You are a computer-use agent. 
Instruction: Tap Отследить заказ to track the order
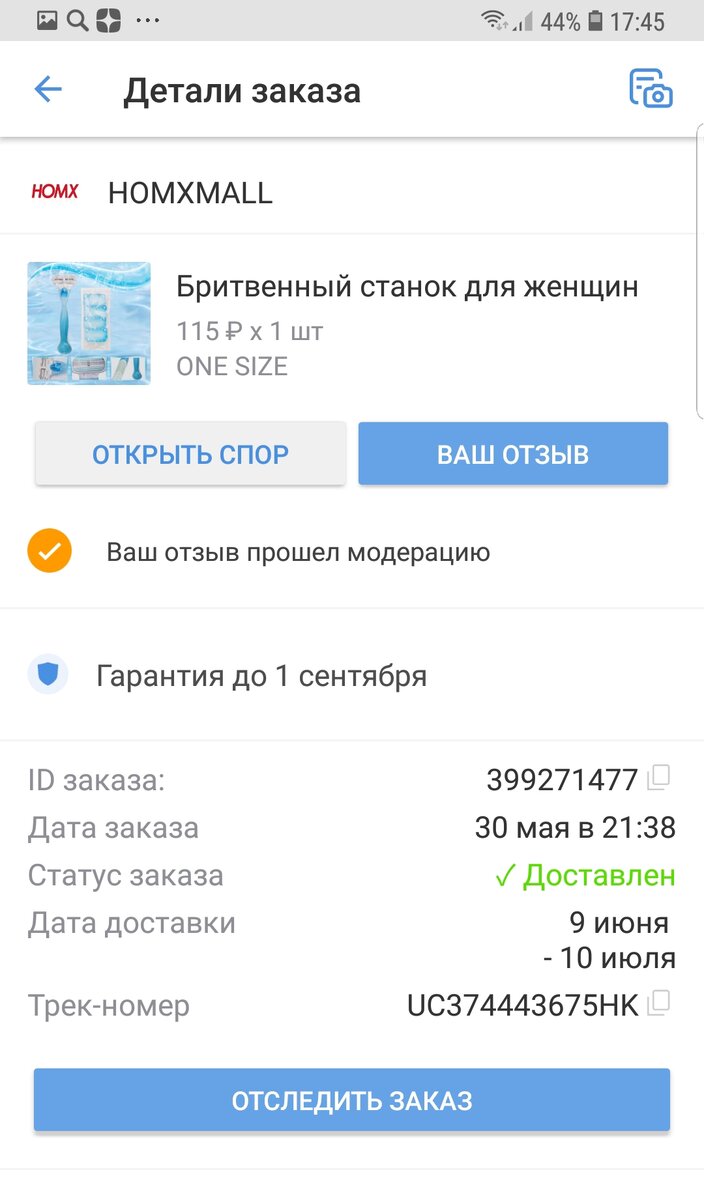352,1101
